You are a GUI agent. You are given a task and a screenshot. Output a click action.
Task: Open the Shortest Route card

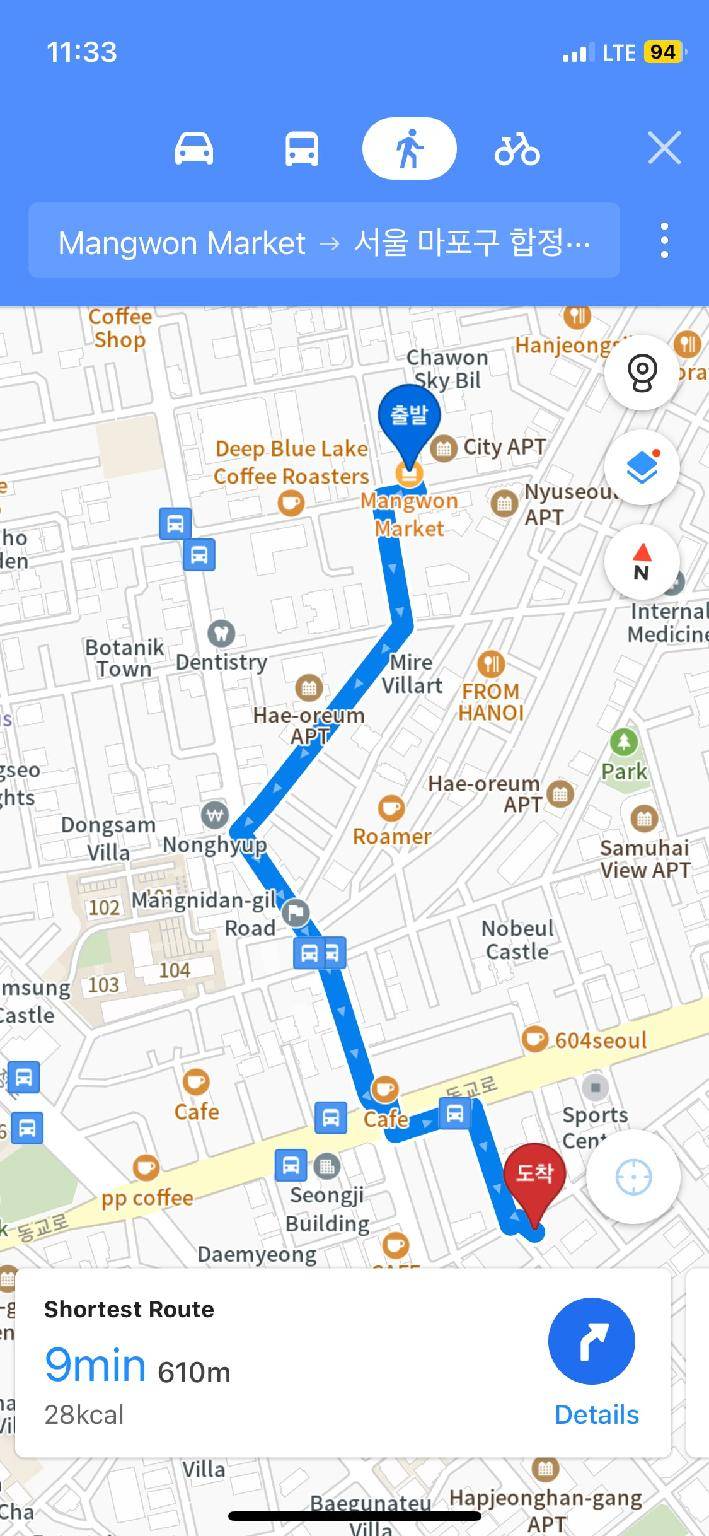[x=280, y=1360]
